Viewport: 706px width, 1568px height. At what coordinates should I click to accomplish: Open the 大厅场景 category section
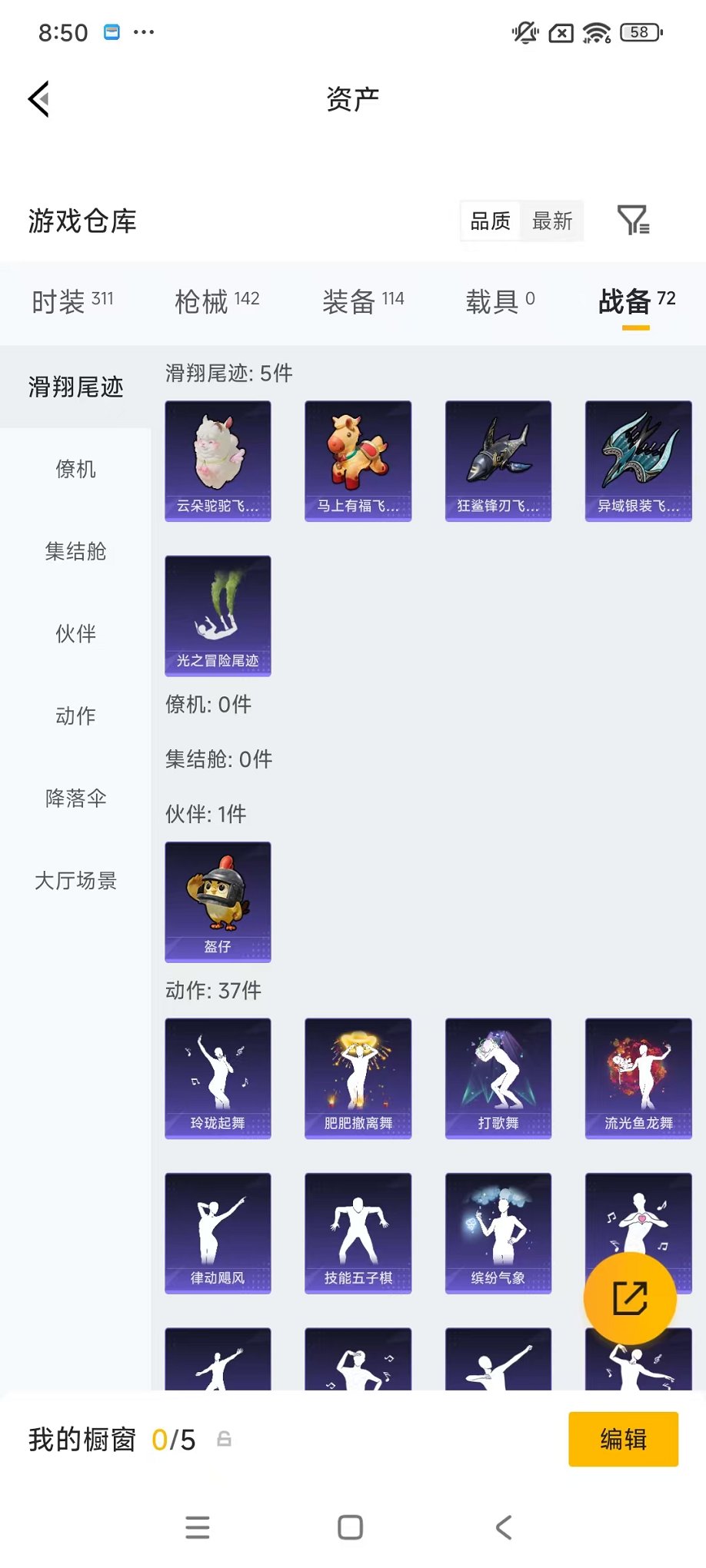coord(75,882)
